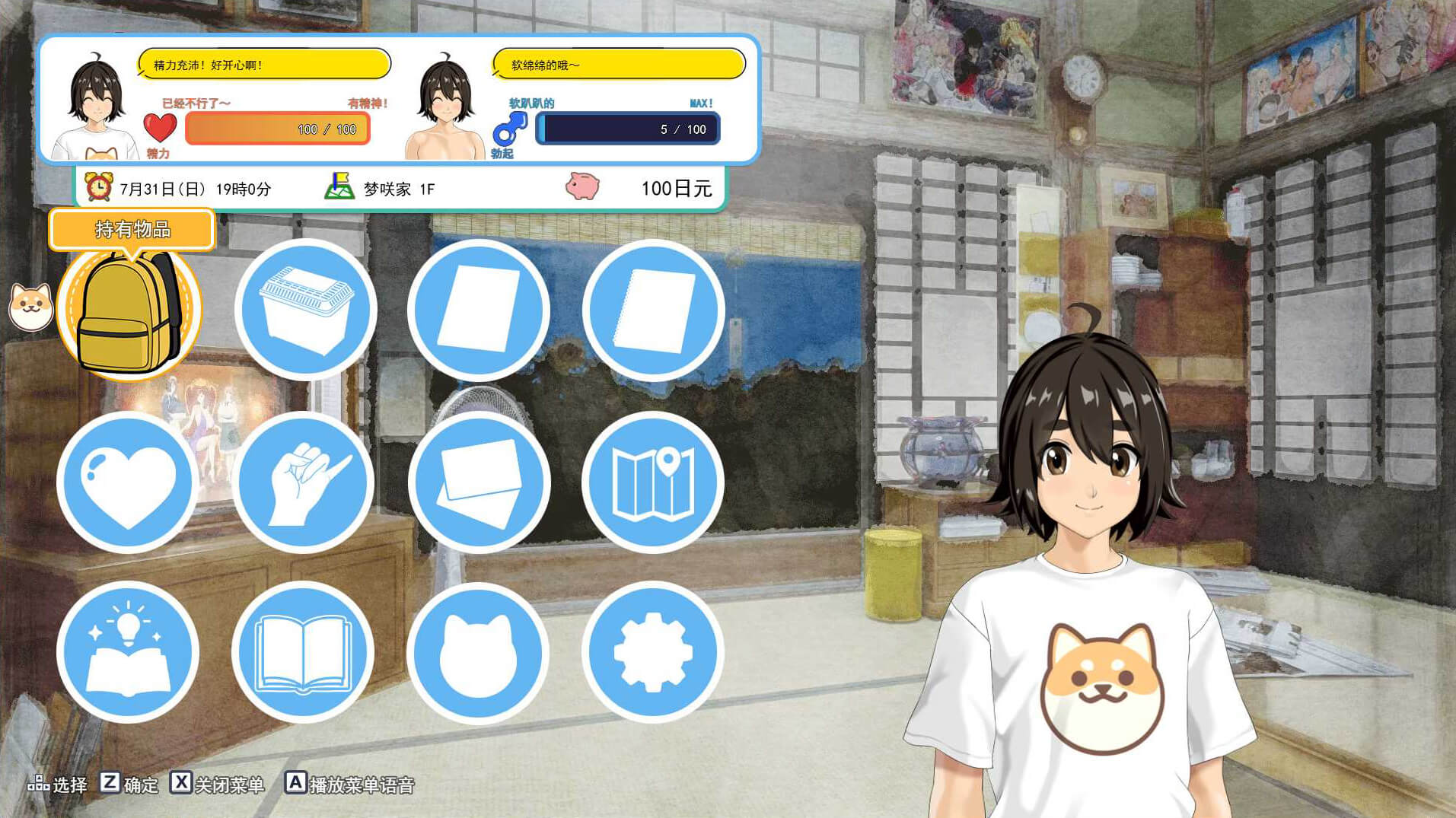Open the insect cage container icon
Viewport: 1456px width, 818px height.
click(305, 310)
